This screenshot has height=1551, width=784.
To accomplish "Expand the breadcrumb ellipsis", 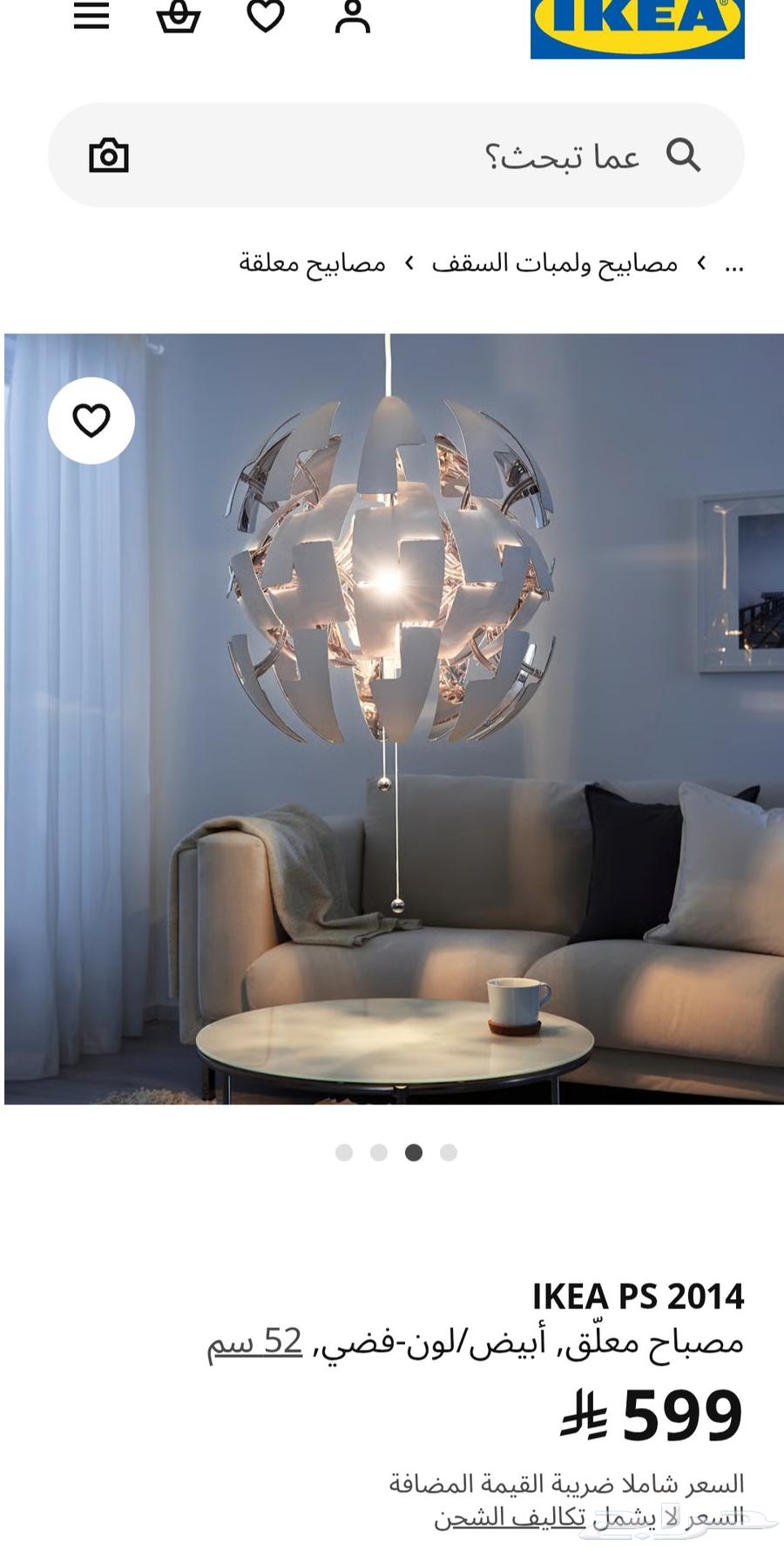I will [x=734, y=262].
